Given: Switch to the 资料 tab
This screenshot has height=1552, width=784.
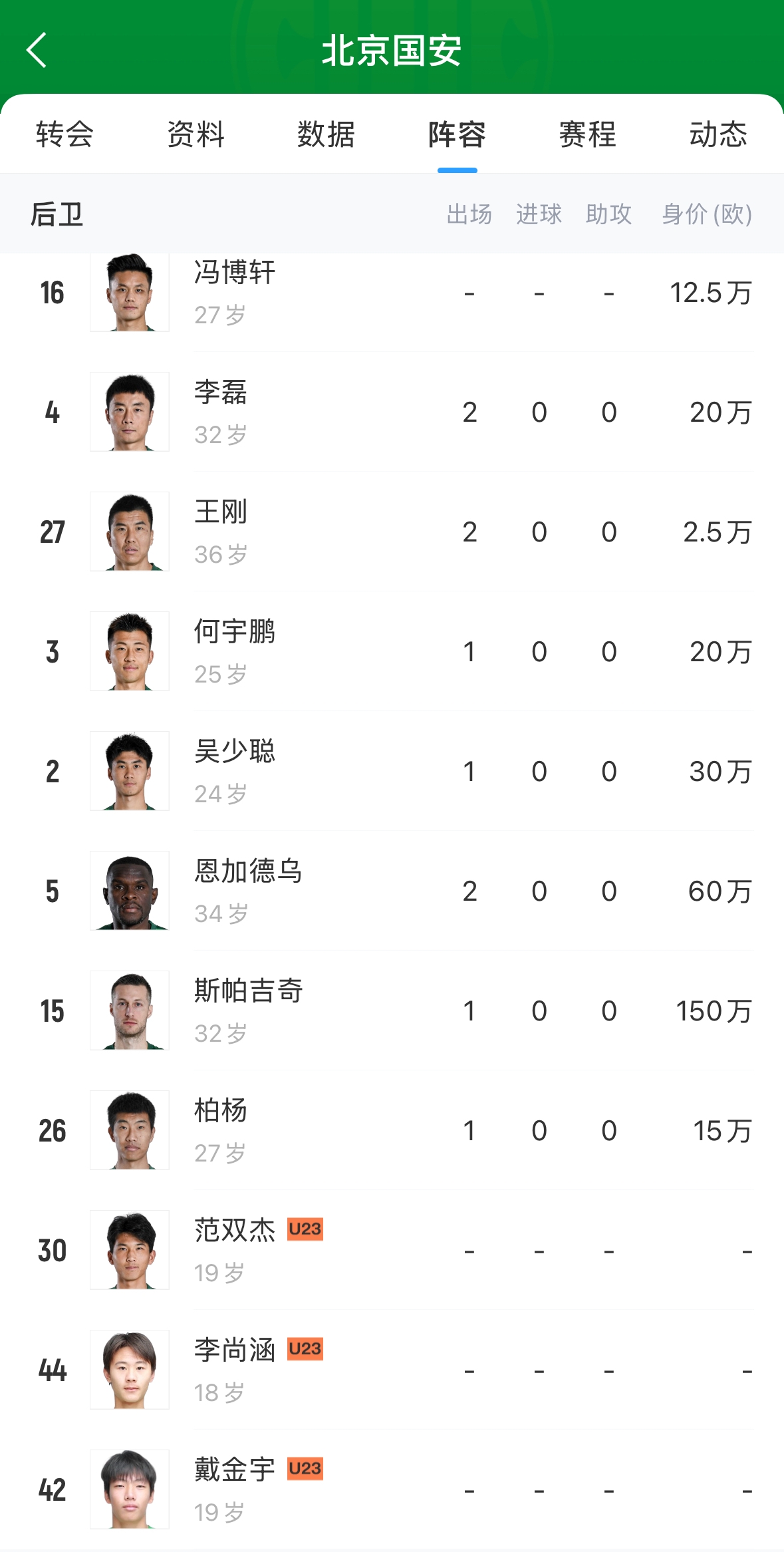Looking at the screenshot, I should tap(196, 134).
